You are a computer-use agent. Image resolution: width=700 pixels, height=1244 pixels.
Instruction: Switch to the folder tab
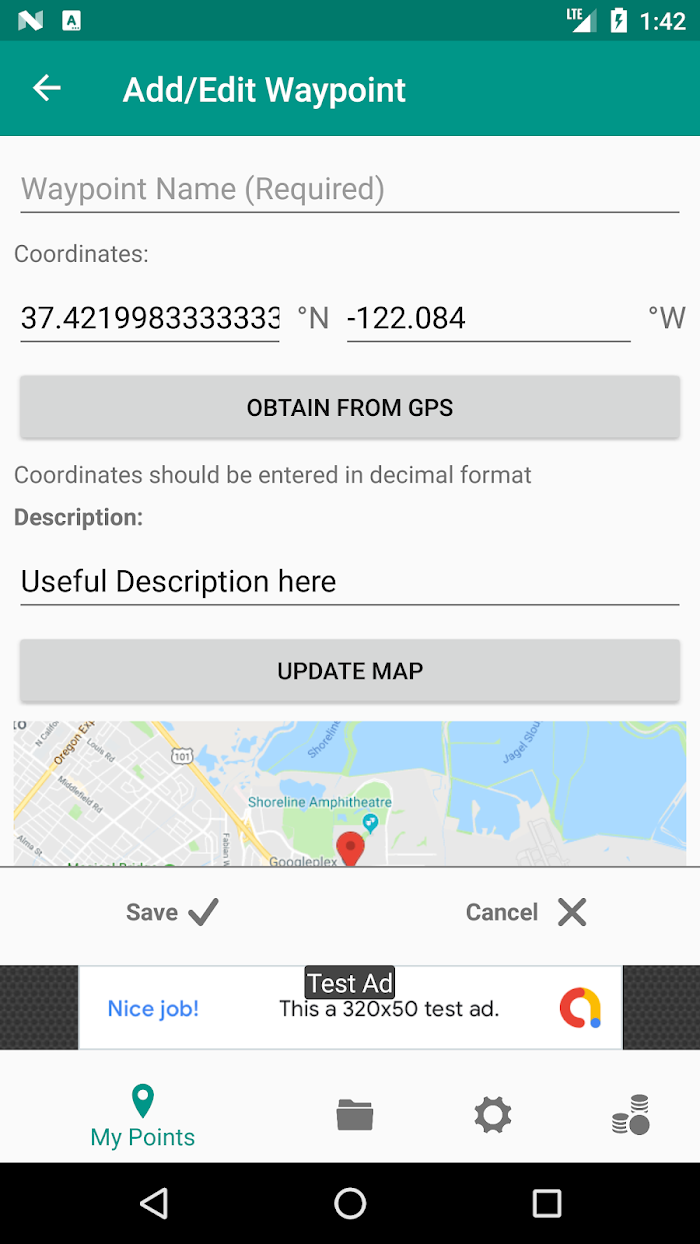click(x=355, y=1114)
